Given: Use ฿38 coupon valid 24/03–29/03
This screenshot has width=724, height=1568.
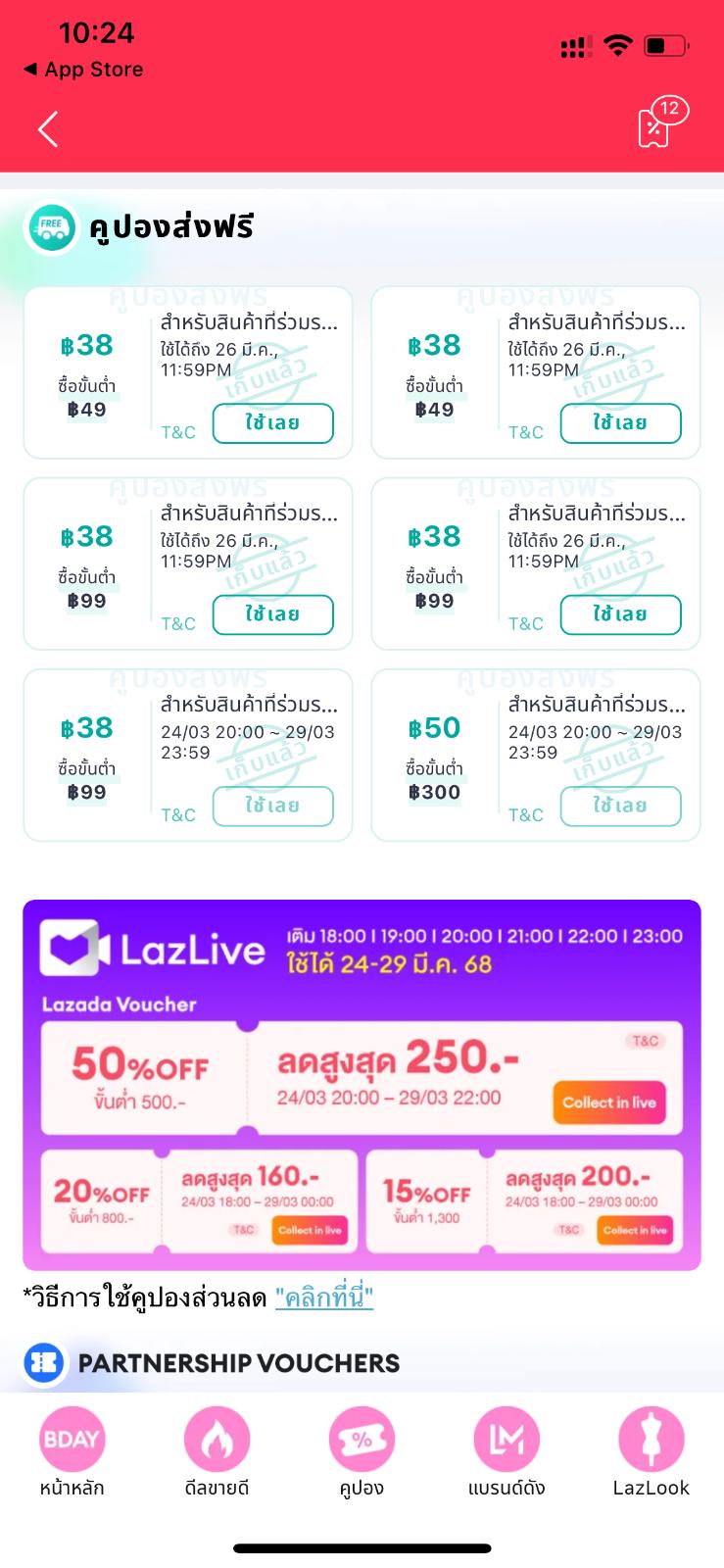Looking at the screenshot, I should pyautogui.click(x=272, y=806).
